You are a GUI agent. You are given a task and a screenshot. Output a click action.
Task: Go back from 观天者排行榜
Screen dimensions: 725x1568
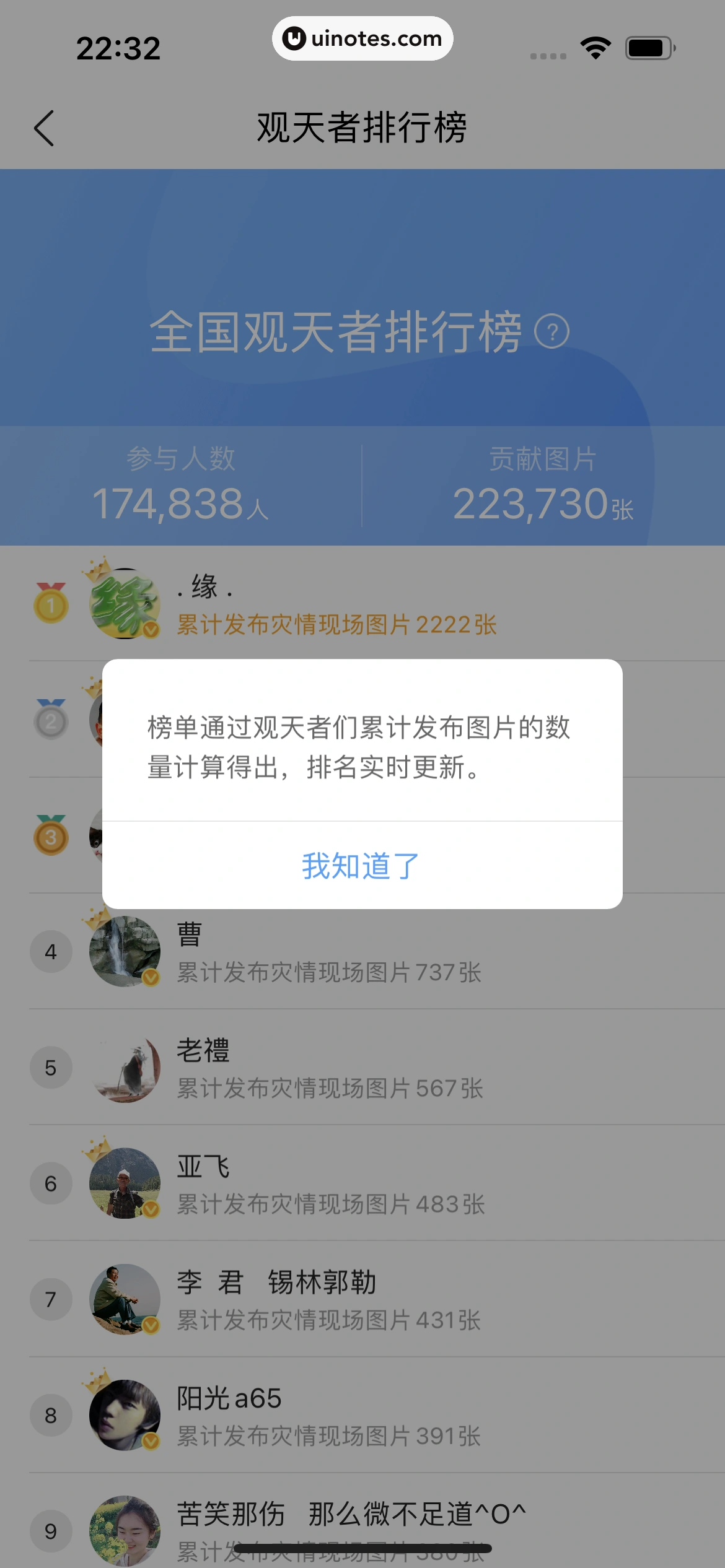click(x=44, y=128)
